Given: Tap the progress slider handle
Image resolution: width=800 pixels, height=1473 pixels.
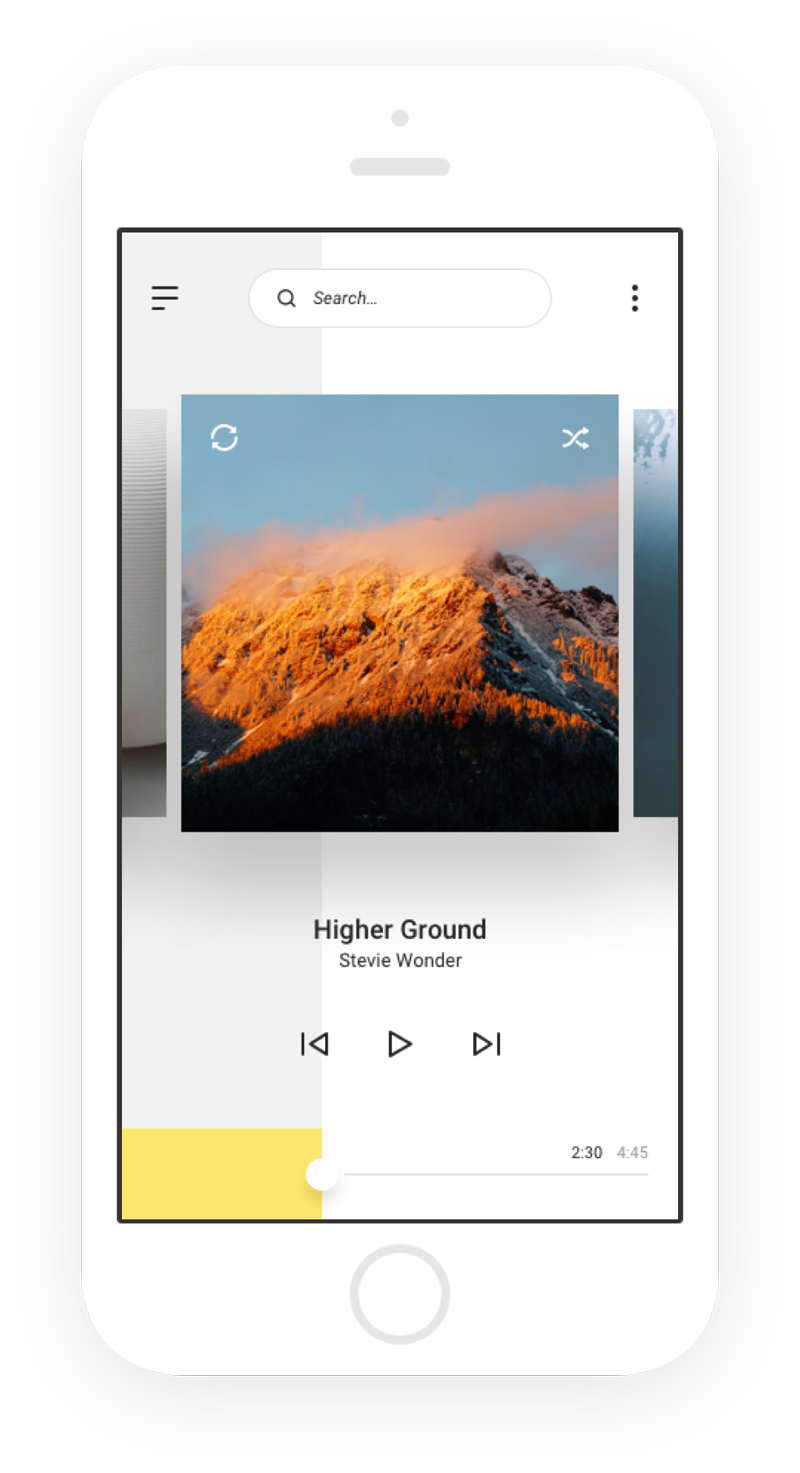Looking at the screenshot, I should point(322,1175).
